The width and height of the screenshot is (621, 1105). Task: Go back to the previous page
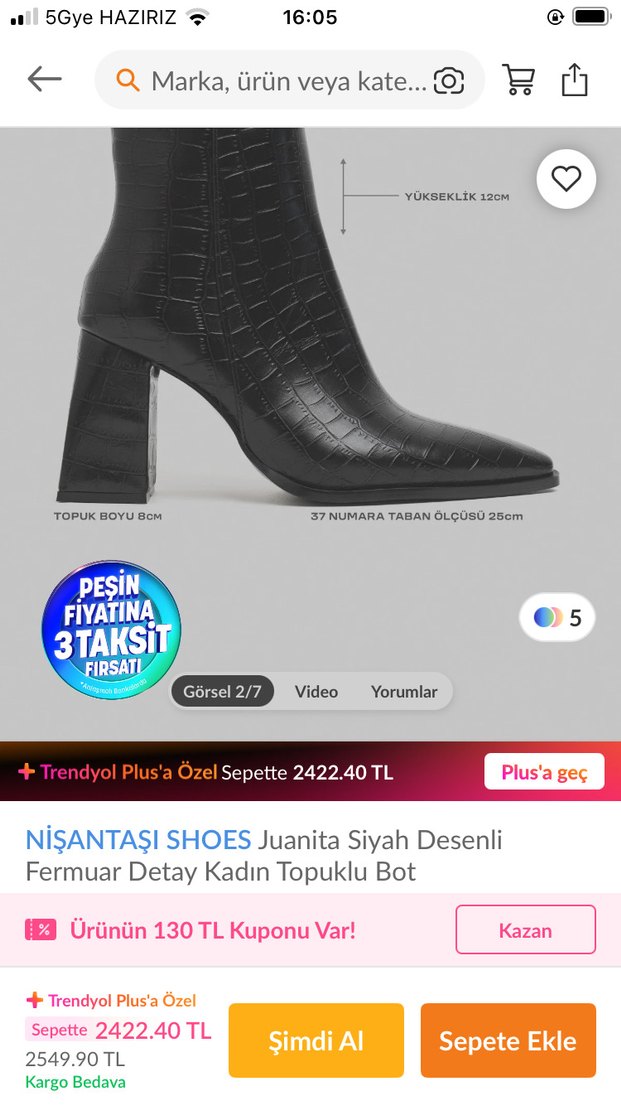pyautogui.click(x=45, y=80)
